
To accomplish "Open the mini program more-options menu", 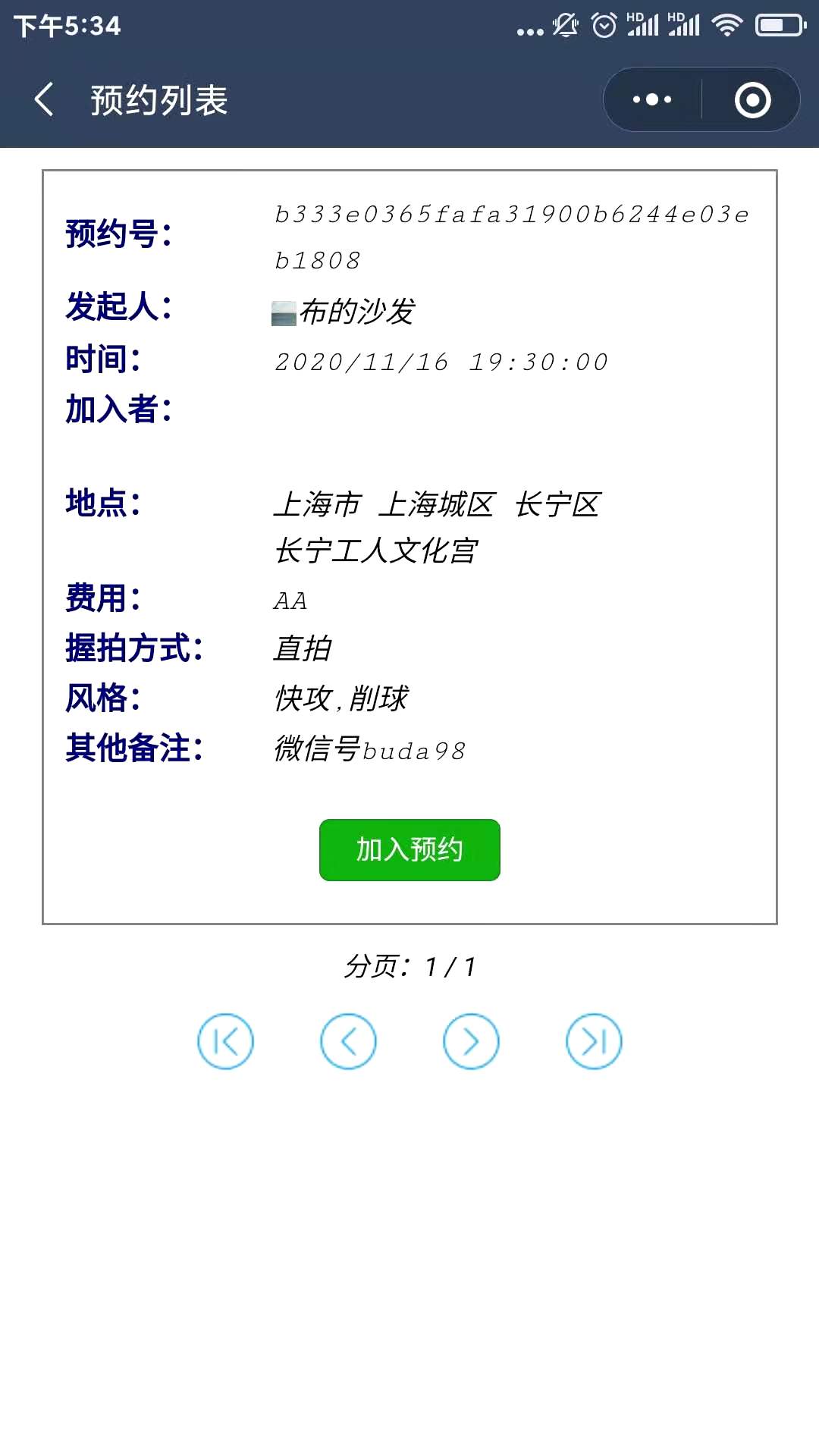I will click(652, 99).
